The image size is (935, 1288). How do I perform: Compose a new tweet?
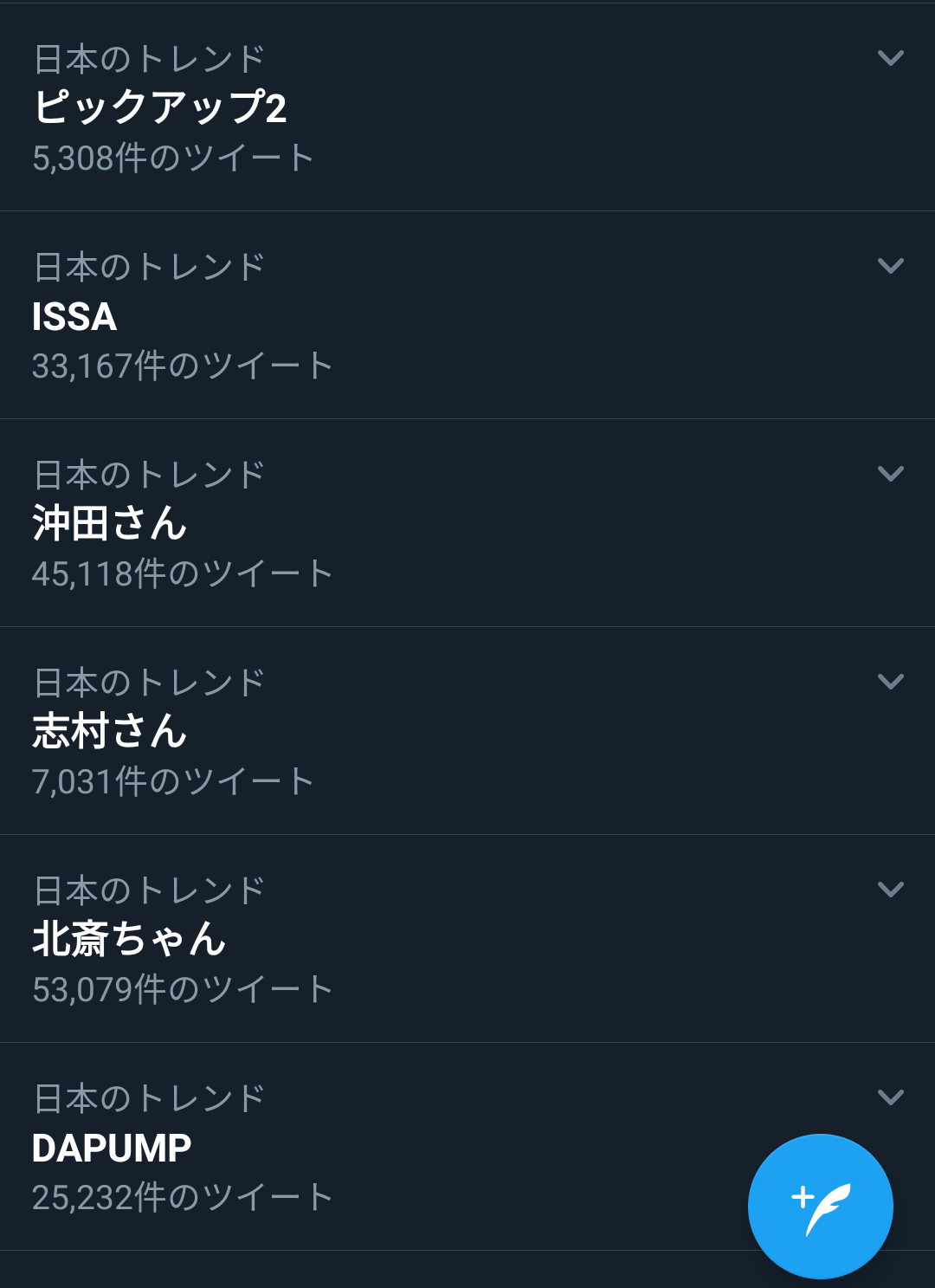(820, 1206)
